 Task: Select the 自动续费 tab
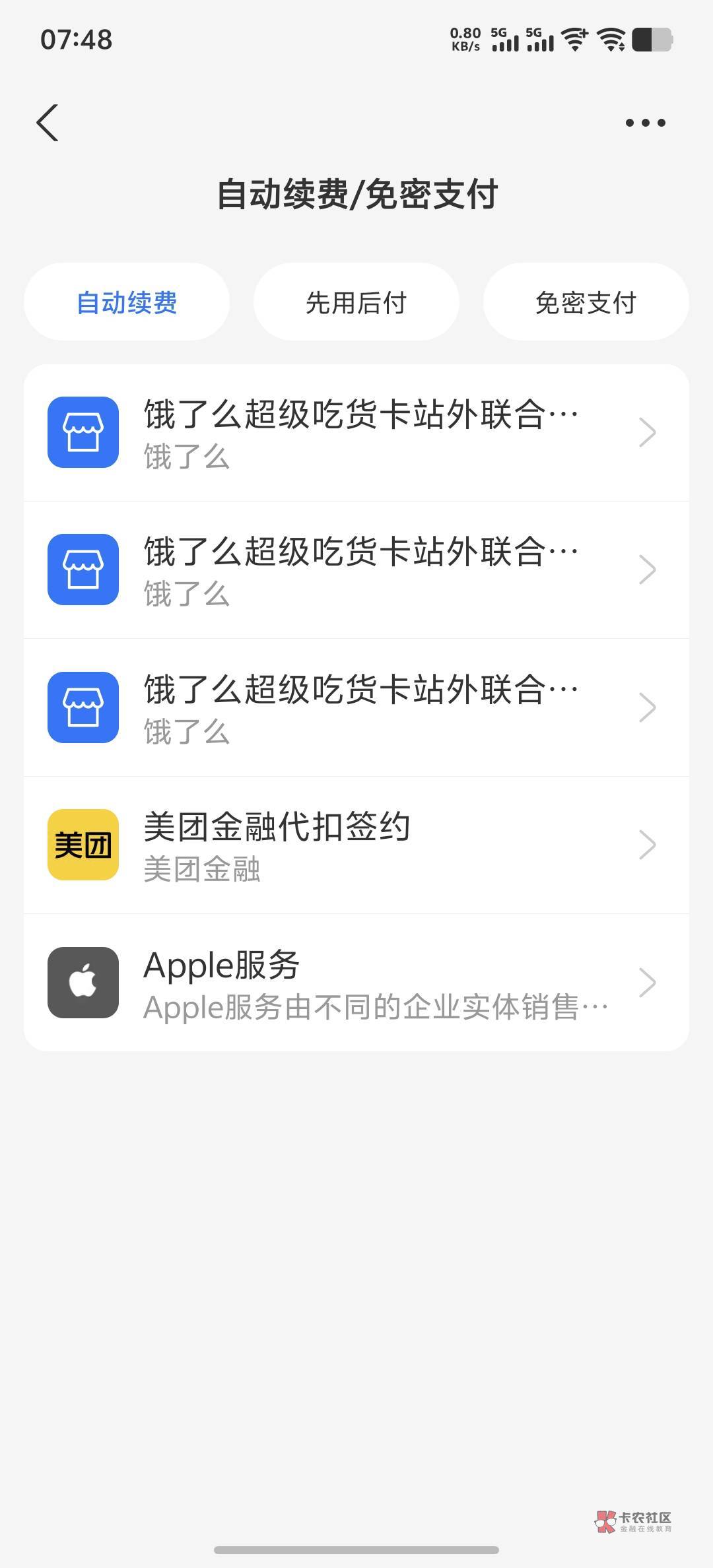127,302
